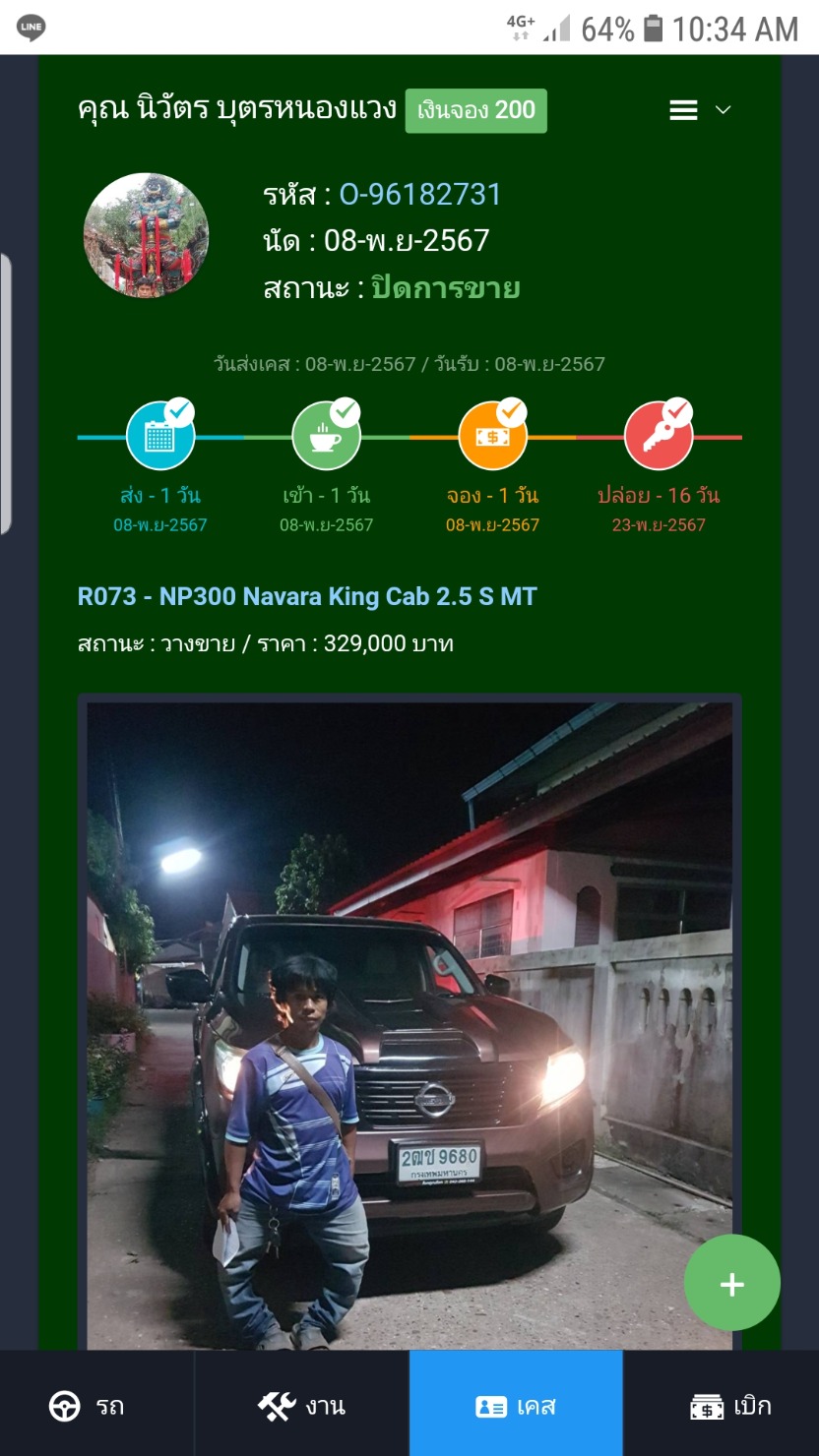Open R073 NP300 Navara King Cab link

coord(307,596)
